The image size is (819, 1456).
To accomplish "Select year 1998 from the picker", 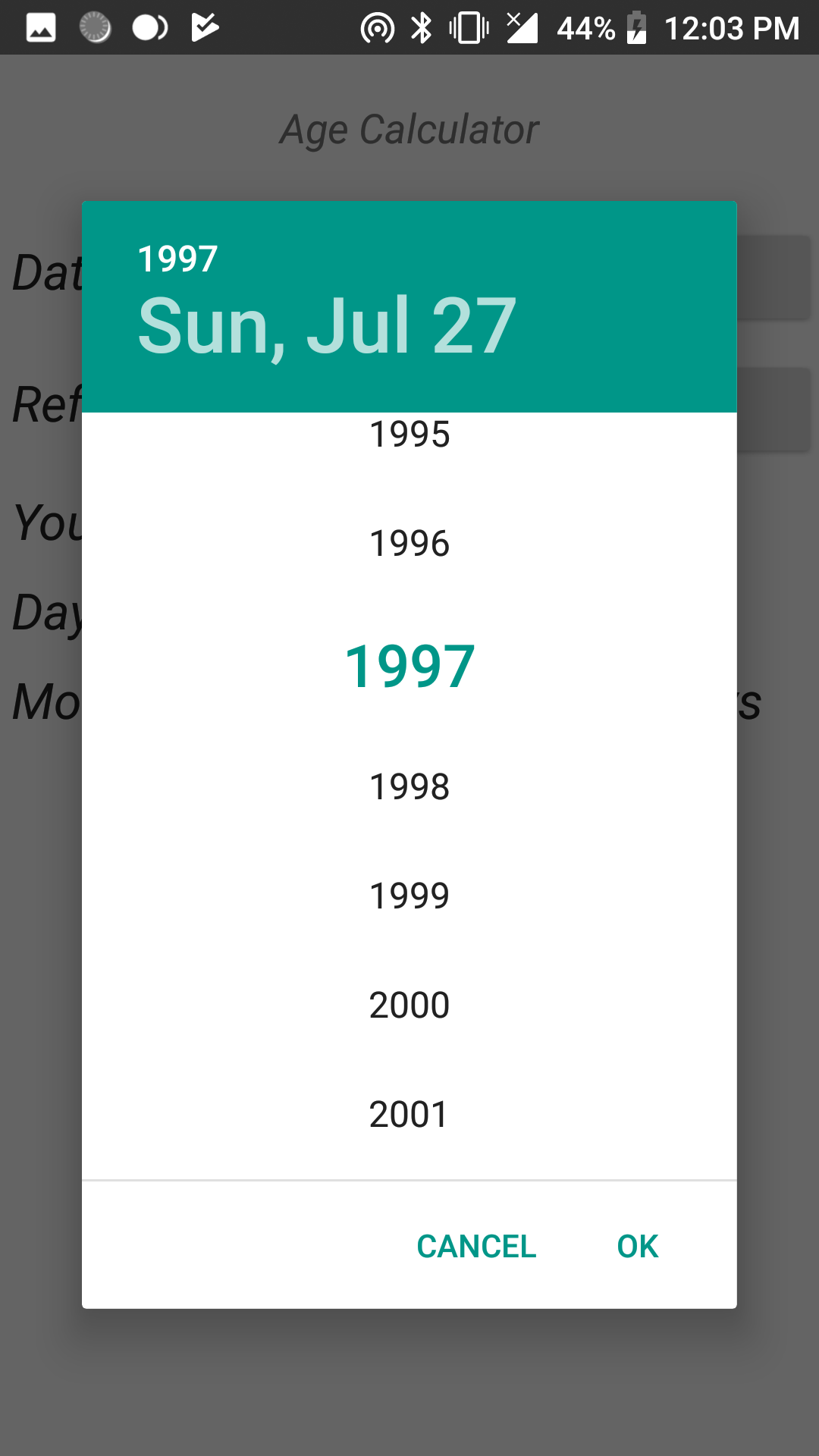I will point(409,786).
